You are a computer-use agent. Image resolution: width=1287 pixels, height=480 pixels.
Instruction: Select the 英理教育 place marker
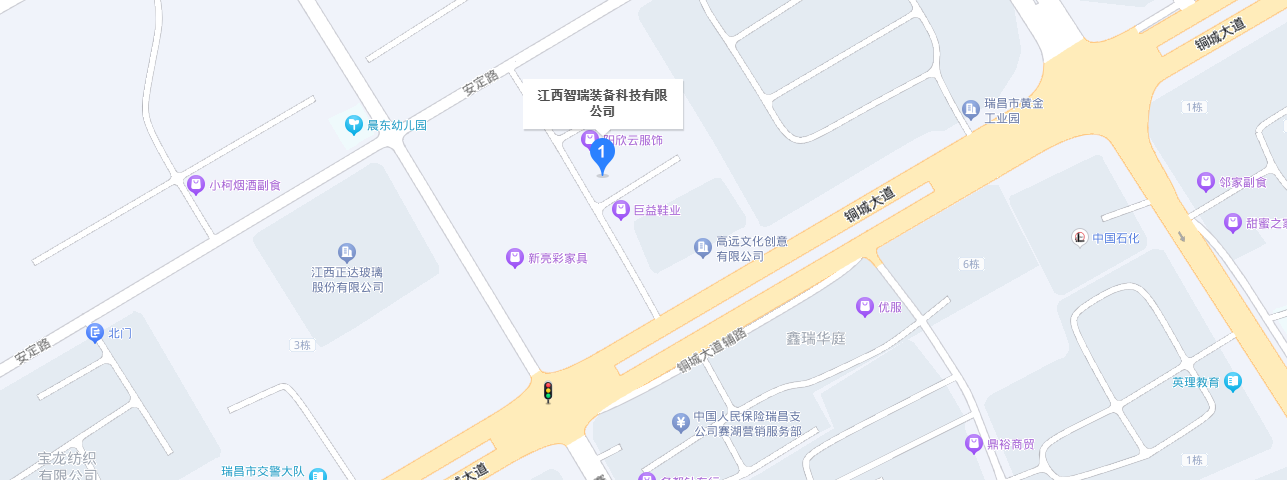(1233, 382)
